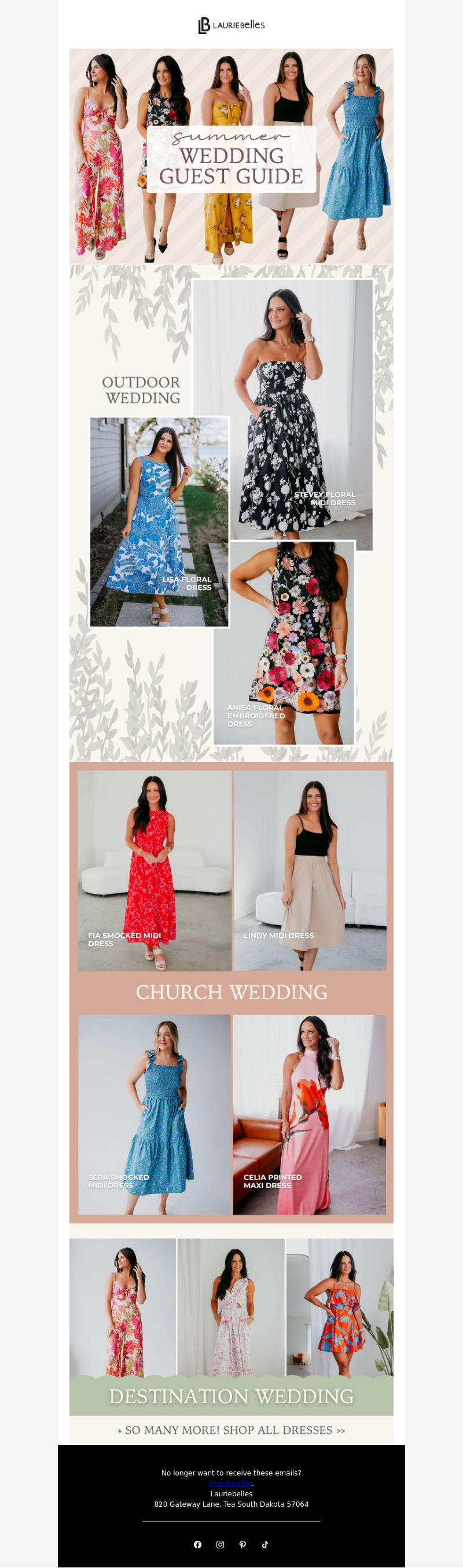Open Lauriebelles Instagram profile
The image size is (463, 1568).
[220, 1544]
